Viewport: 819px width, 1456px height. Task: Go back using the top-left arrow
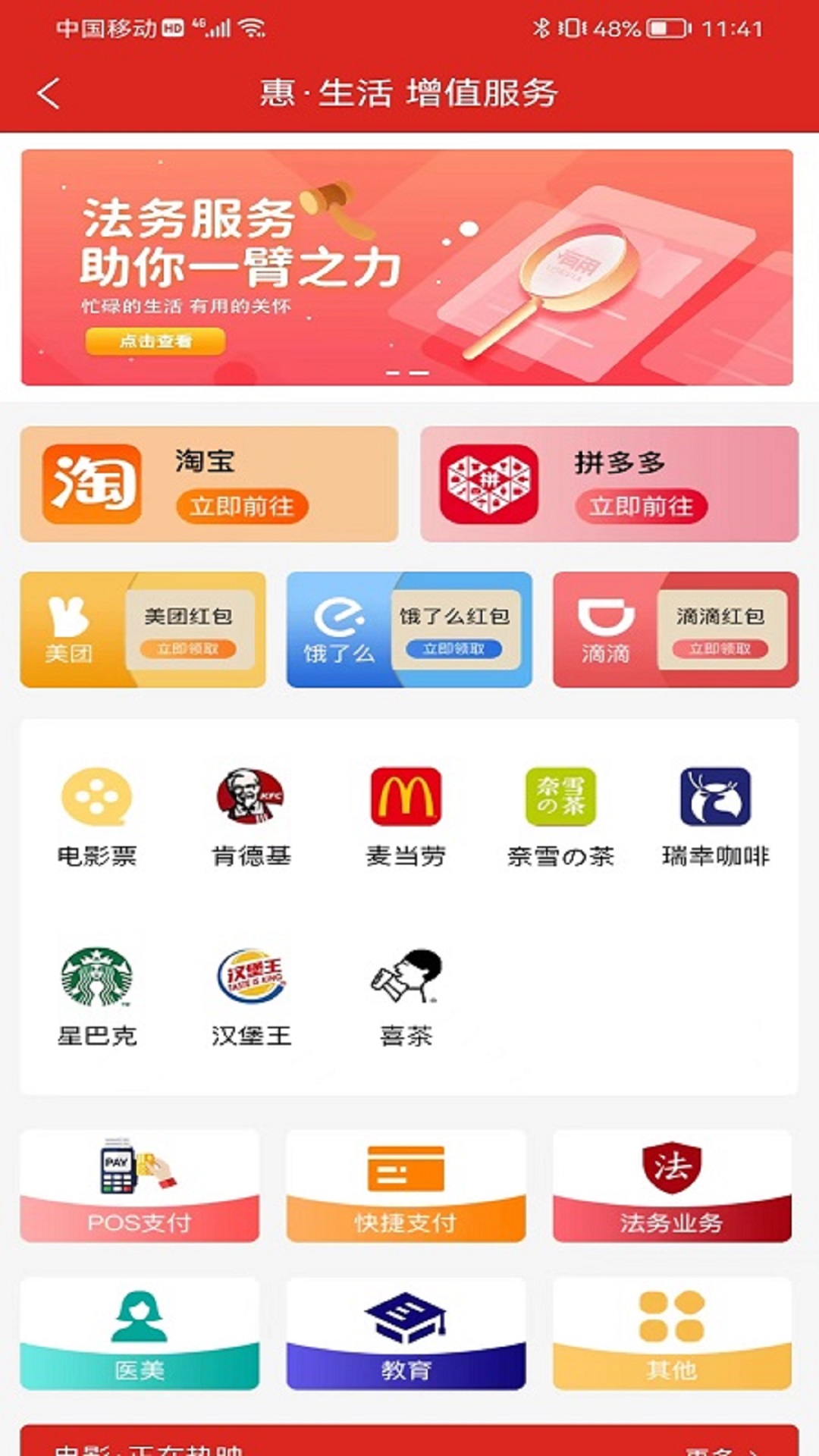49,94
